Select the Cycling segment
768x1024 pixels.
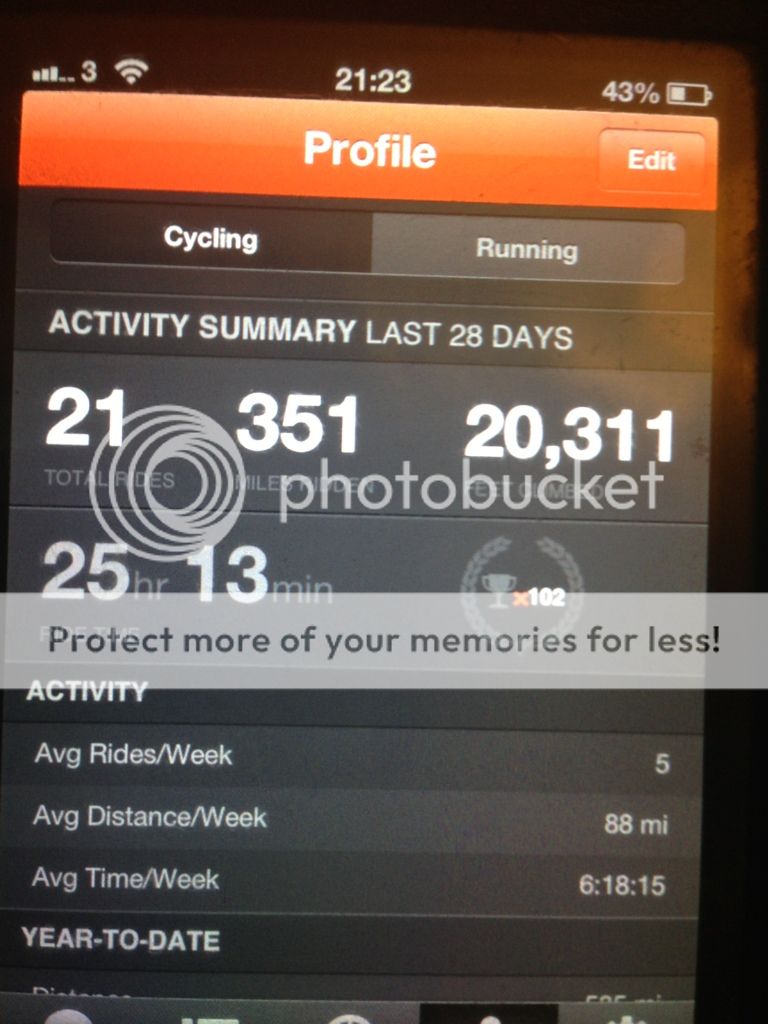coord(211,239)
